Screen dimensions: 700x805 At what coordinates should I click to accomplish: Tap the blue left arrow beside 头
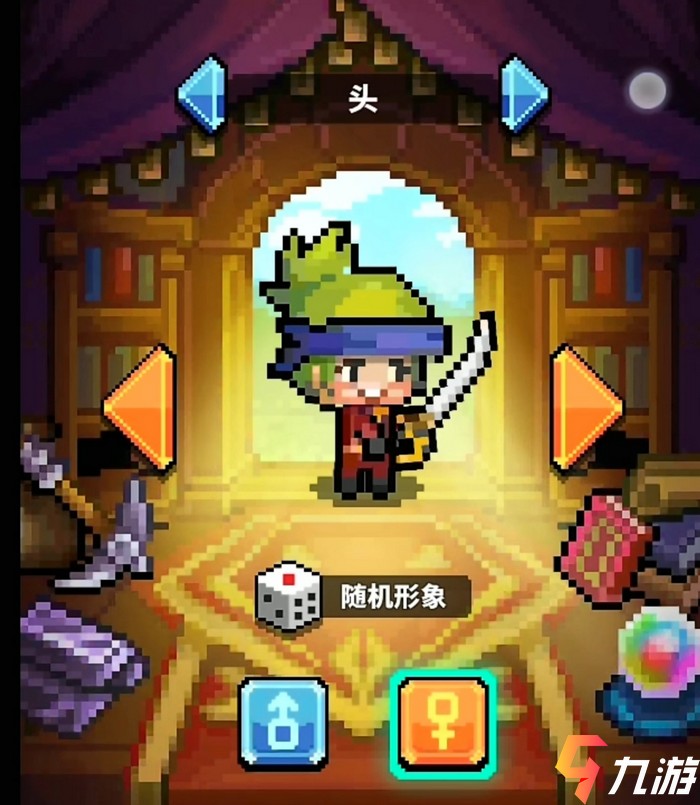tap(201, 95)
